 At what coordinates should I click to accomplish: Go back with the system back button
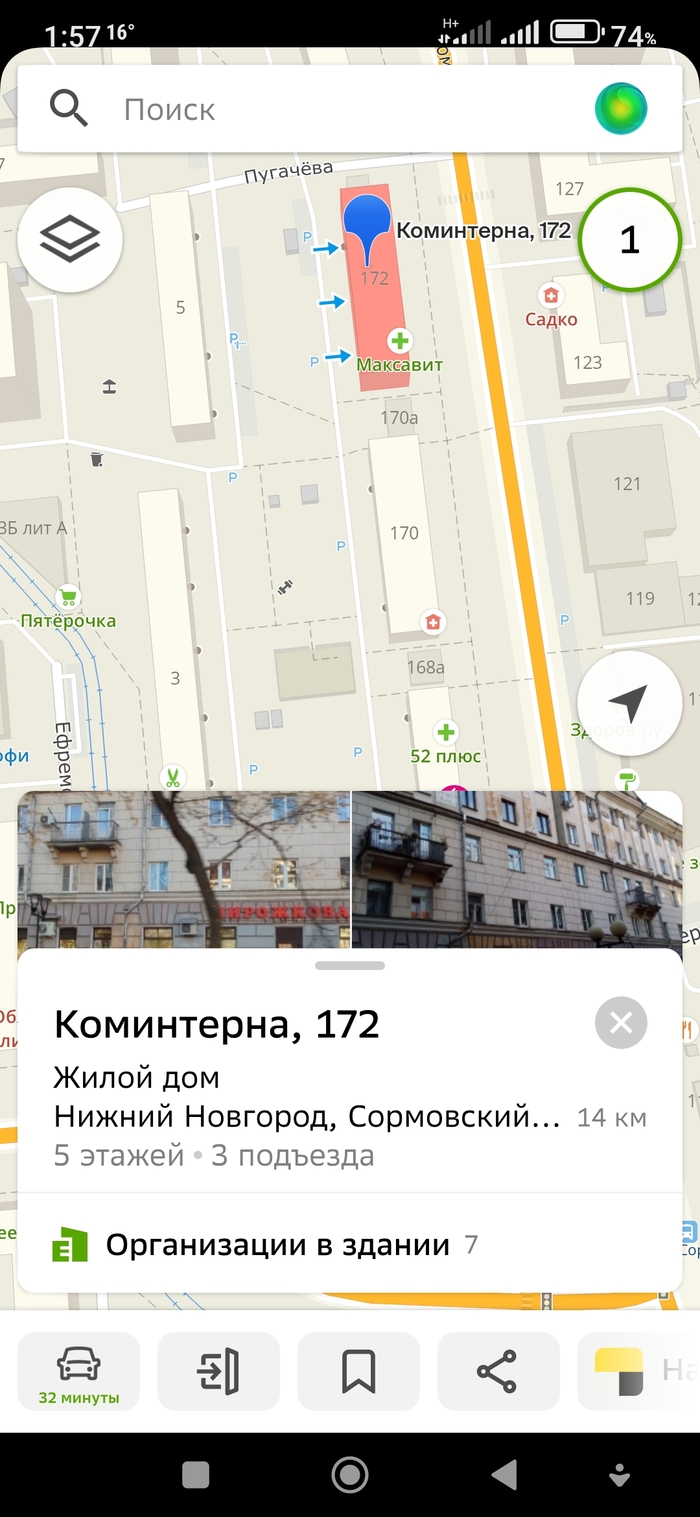505,1475
